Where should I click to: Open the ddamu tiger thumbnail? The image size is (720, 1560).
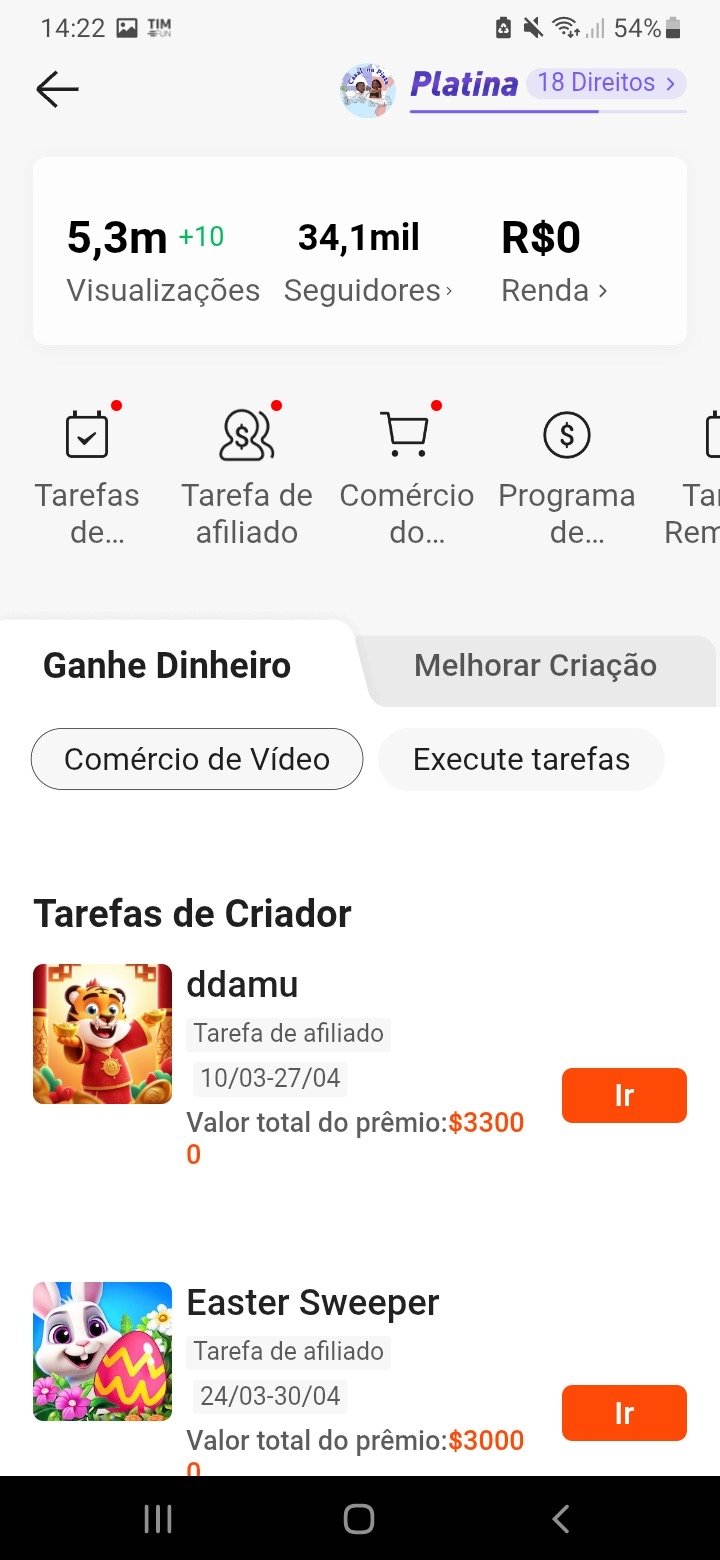(x=102, y=1034)
